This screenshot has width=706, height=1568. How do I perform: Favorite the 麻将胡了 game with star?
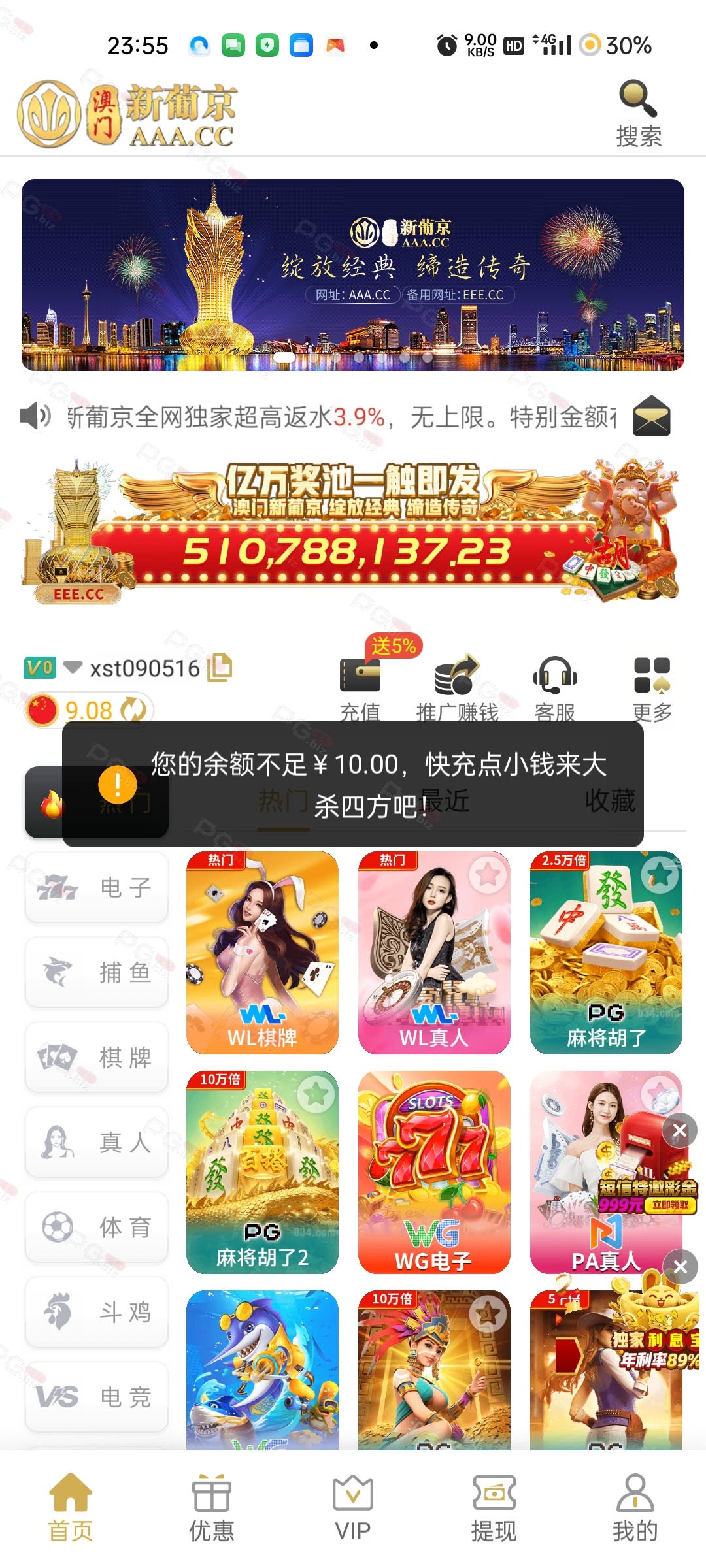tap(660, 874)
